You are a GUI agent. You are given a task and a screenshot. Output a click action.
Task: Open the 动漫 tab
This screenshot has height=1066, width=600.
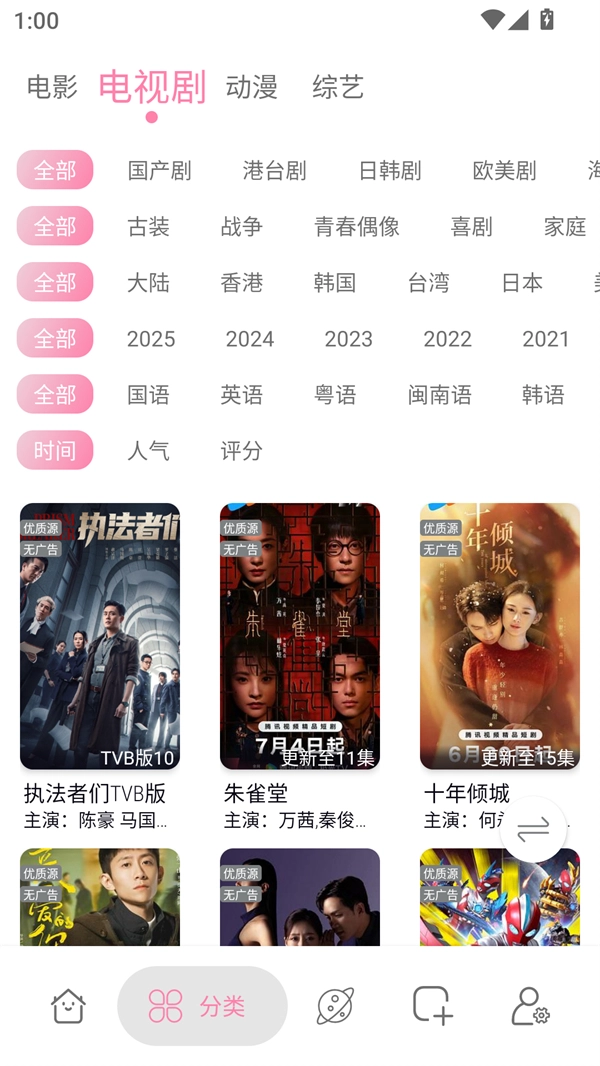(252, 88)
